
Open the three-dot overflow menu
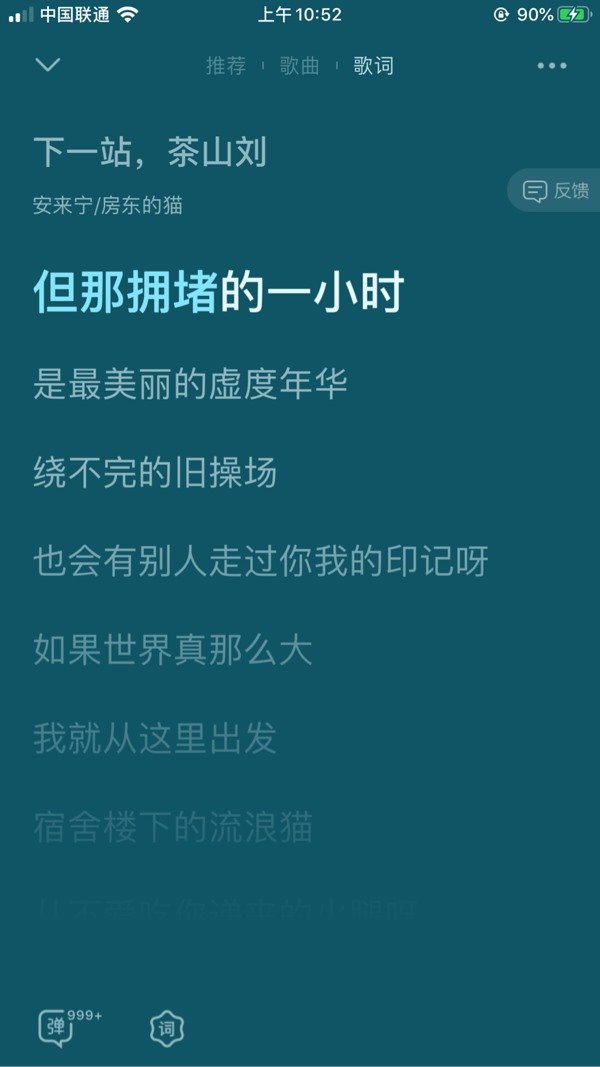(552, 66)
